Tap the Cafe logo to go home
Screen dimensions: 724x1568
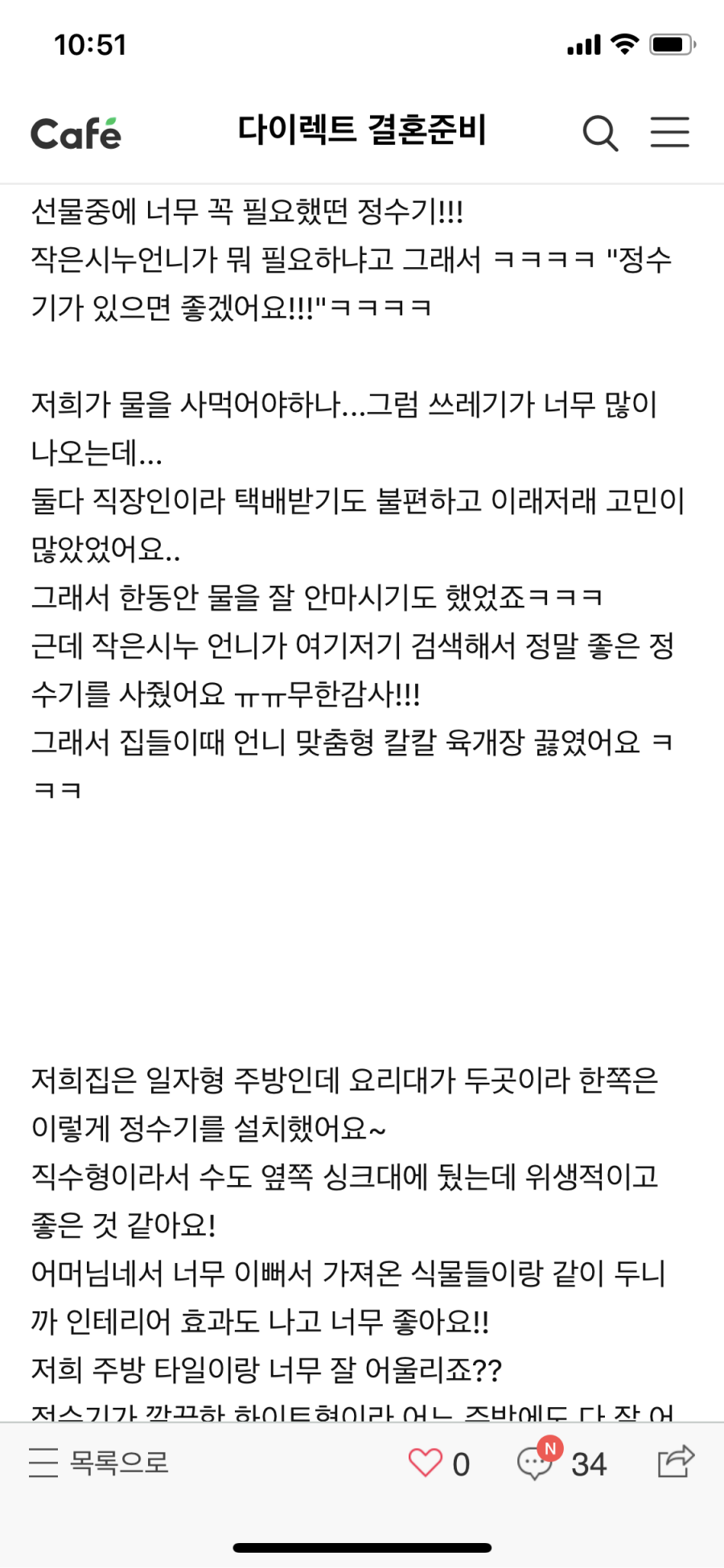point(76,134)
